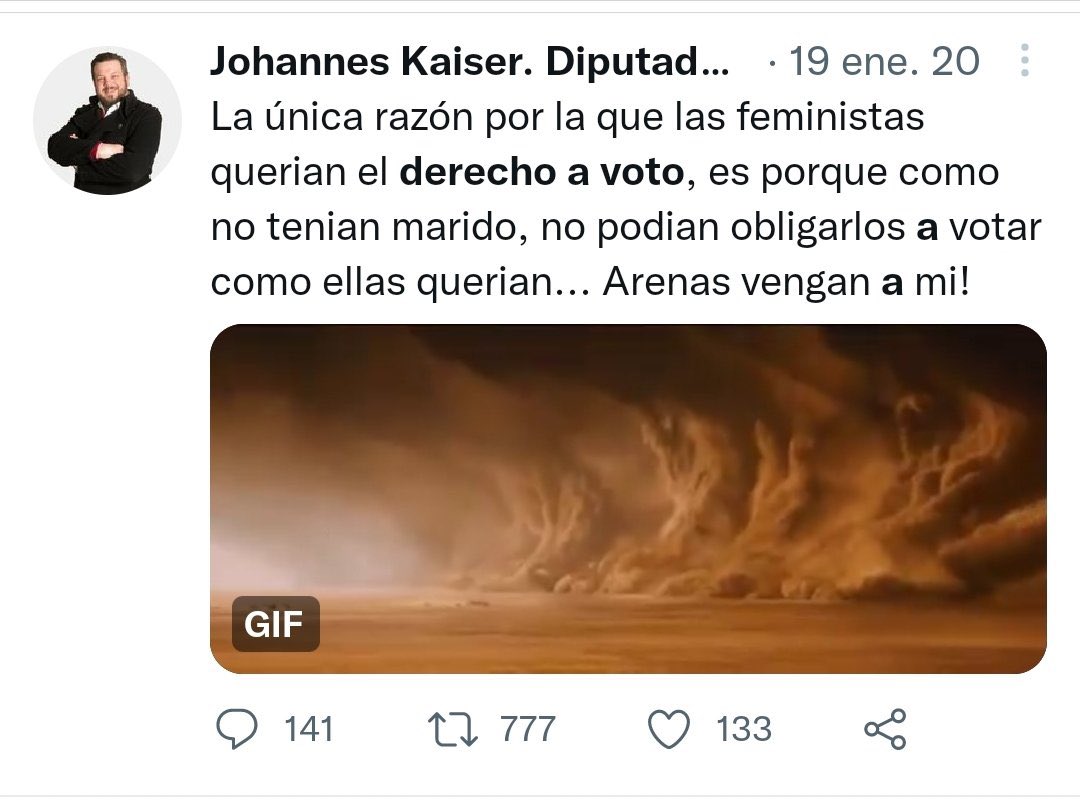Viewport: 1080px width, 805px height.
Task: Share this tweet
Action: [x=884, y=729]
